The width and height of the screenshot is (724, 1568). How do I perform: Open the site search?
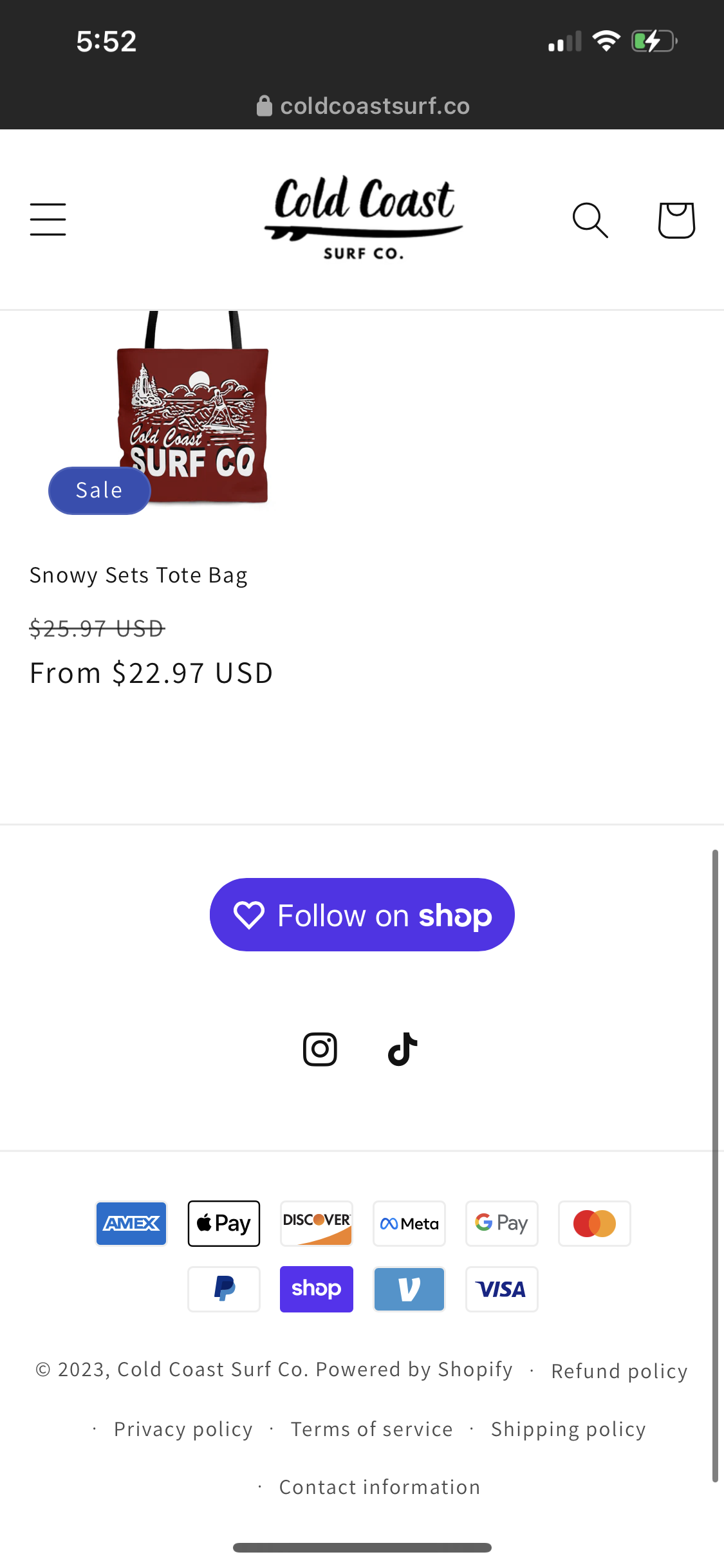(x=589, y=220)
